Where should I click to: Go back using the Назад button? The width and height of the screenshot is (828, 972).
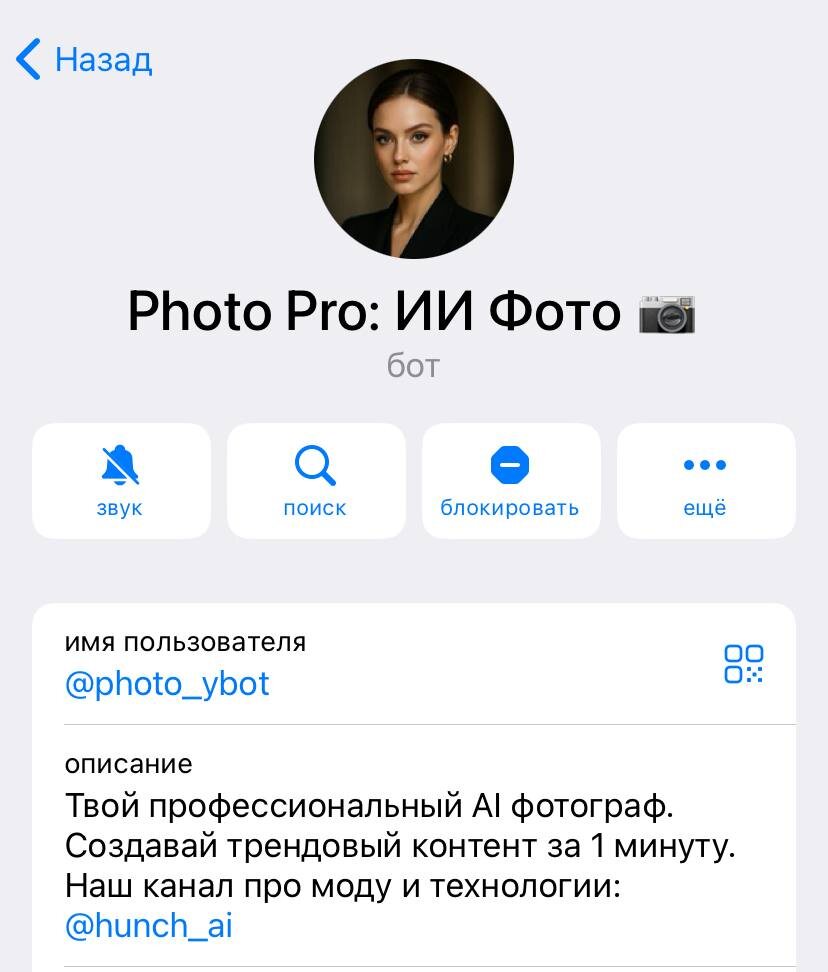pyautogui.click(x=85, y=60)
